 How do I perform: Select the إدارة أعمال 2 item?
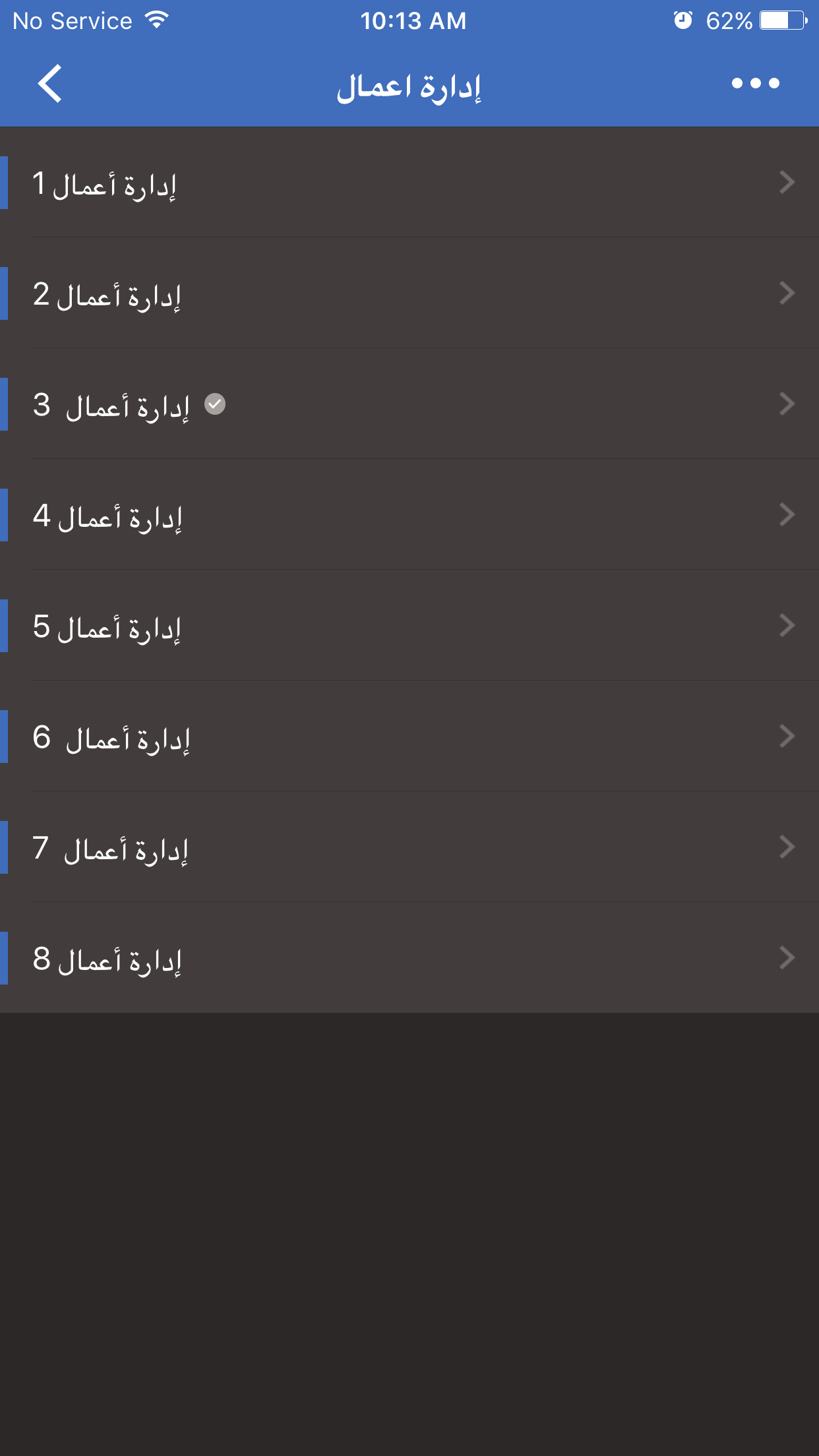[x=409, y=293]
